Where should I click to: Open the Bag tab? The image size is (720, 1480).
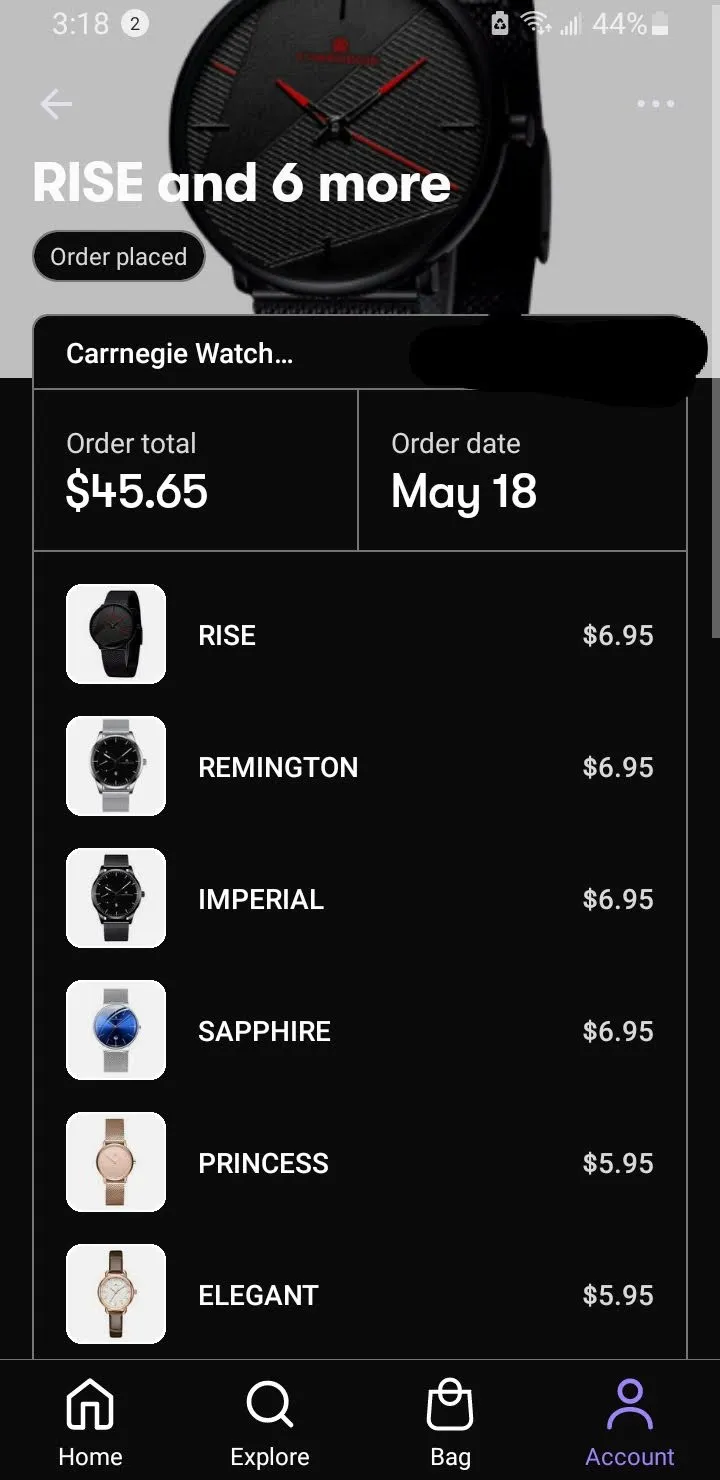coord(450,1421)
